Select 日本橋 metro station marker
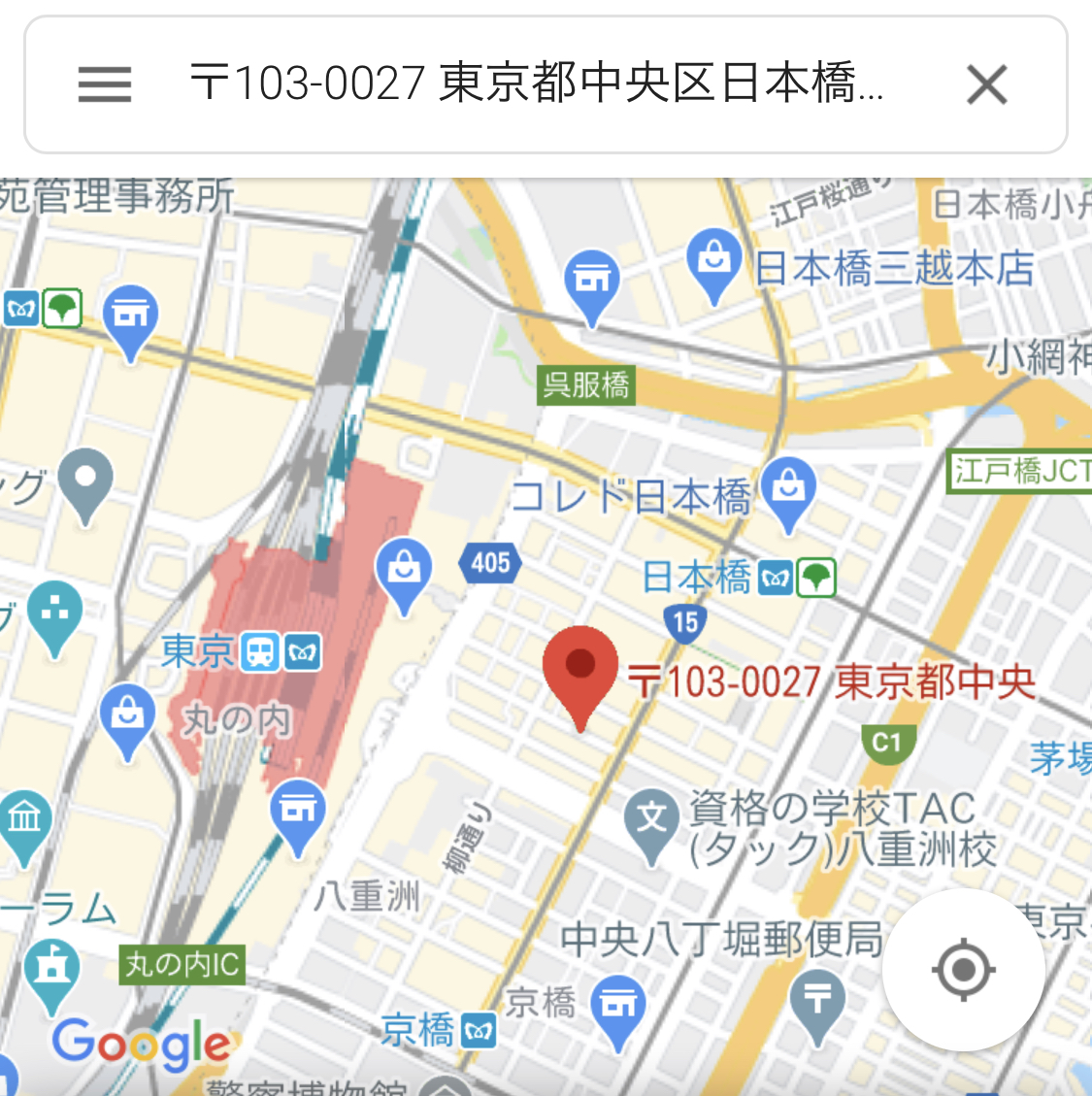The width and height of the screenshot is (1092, 1096). point(776,580)
